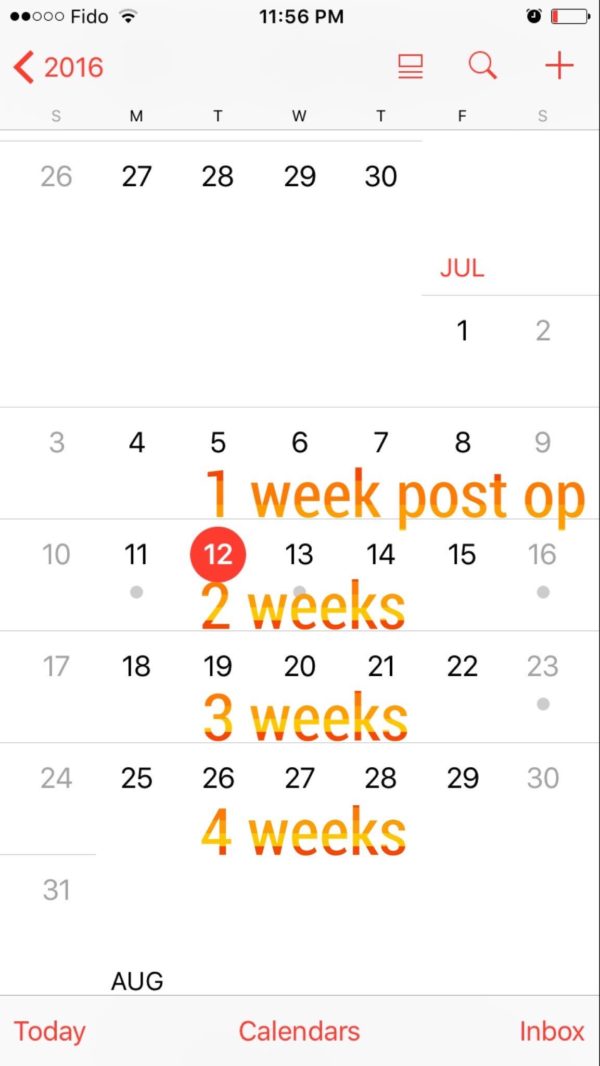Select July 1
Screen dimensions: 600x1066
coord(462,331)
